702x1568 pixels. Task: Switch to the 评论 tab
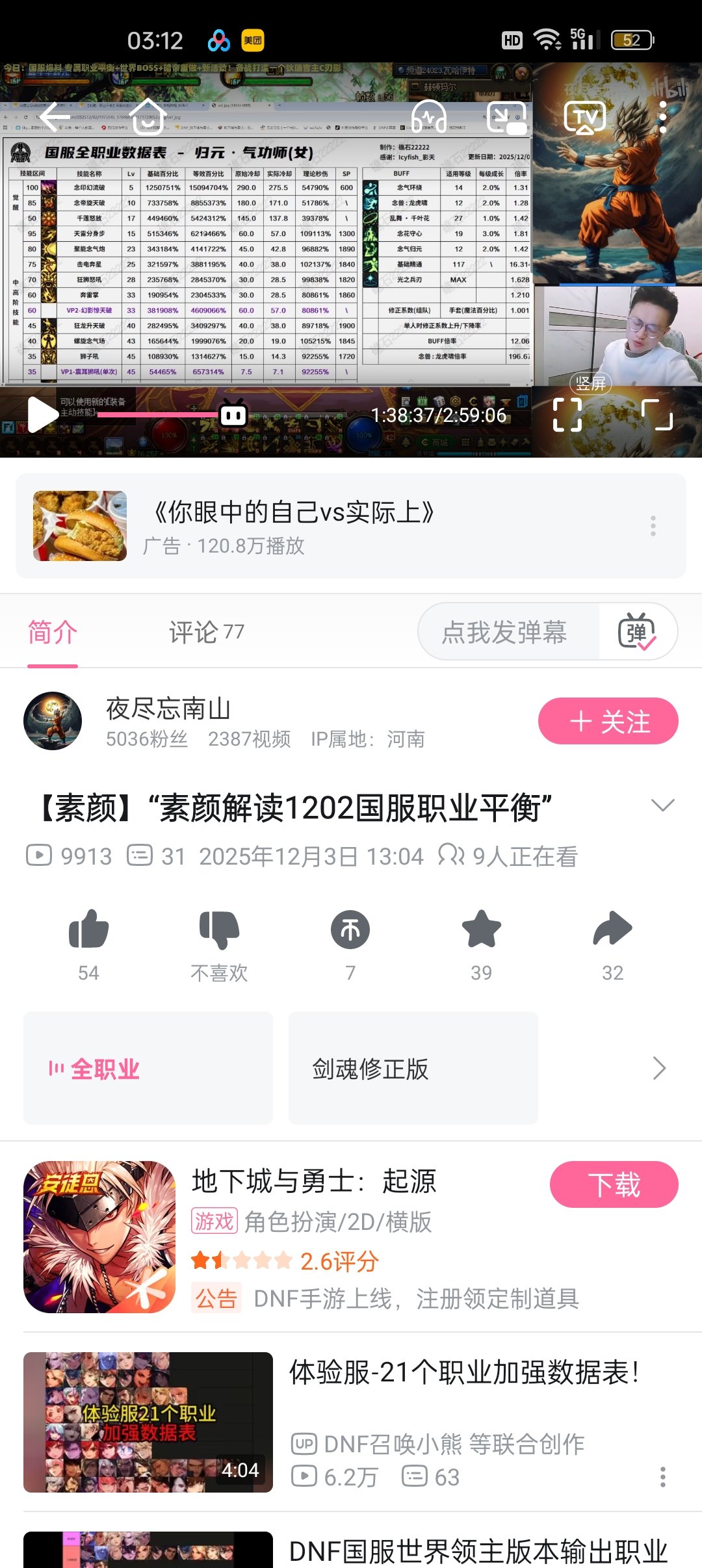pyautogui.click(x=205, y=632)
